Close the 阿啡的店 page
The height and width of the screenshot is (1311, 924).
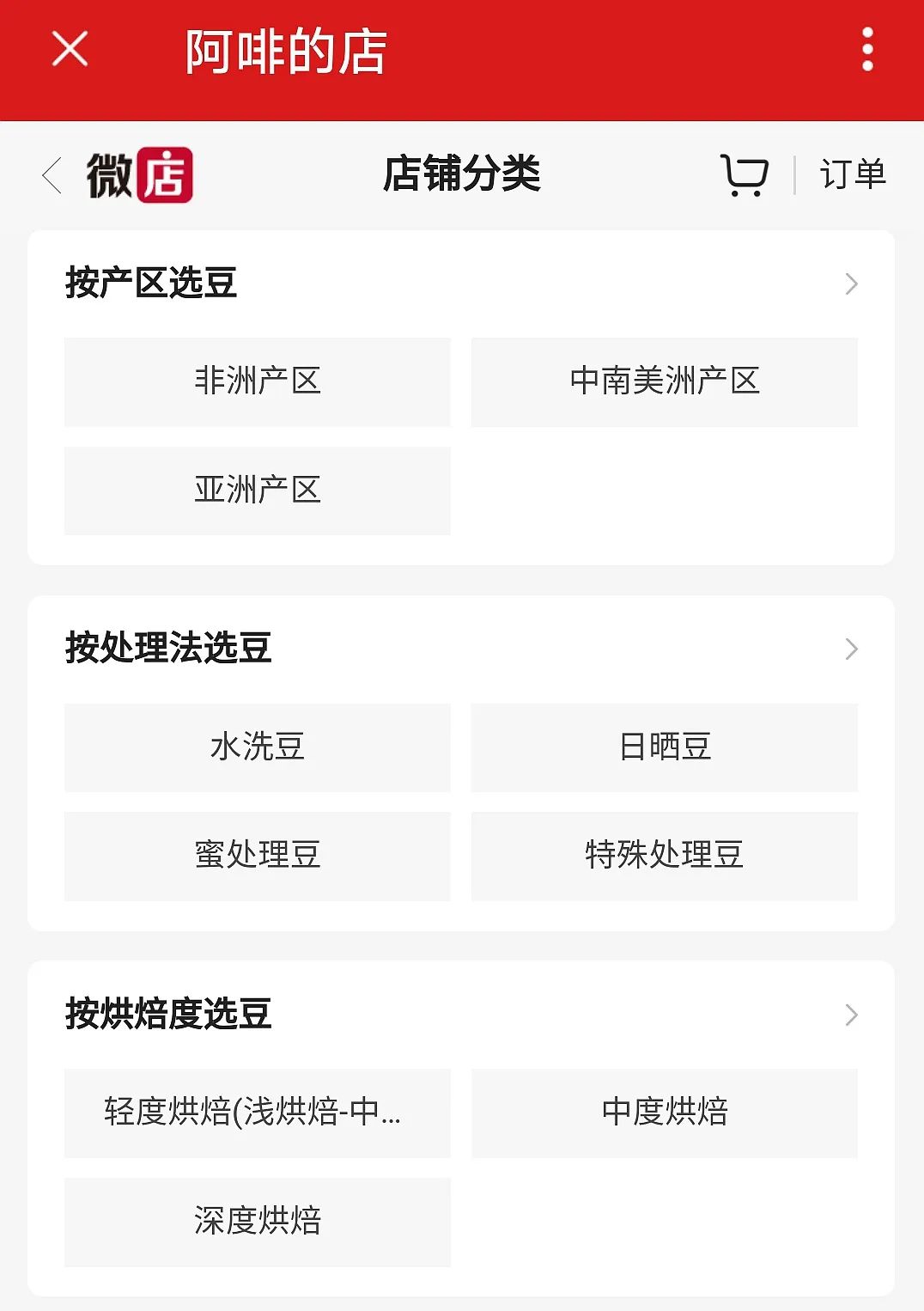(x=70, y=48)
